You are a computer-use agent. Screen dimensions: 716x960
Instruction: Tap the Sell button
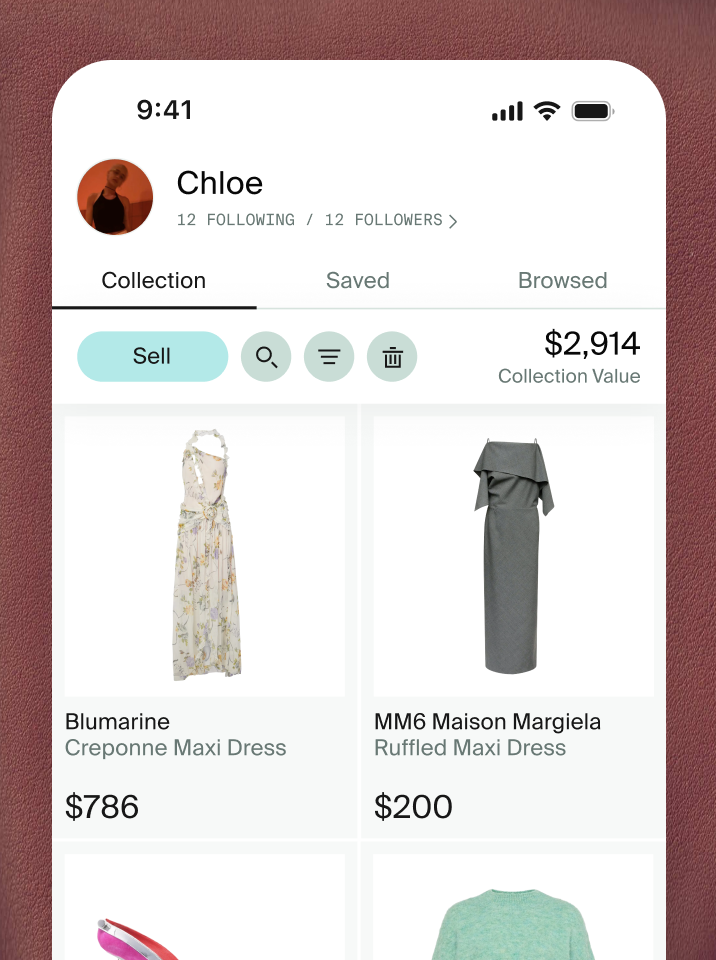(152, 357)
